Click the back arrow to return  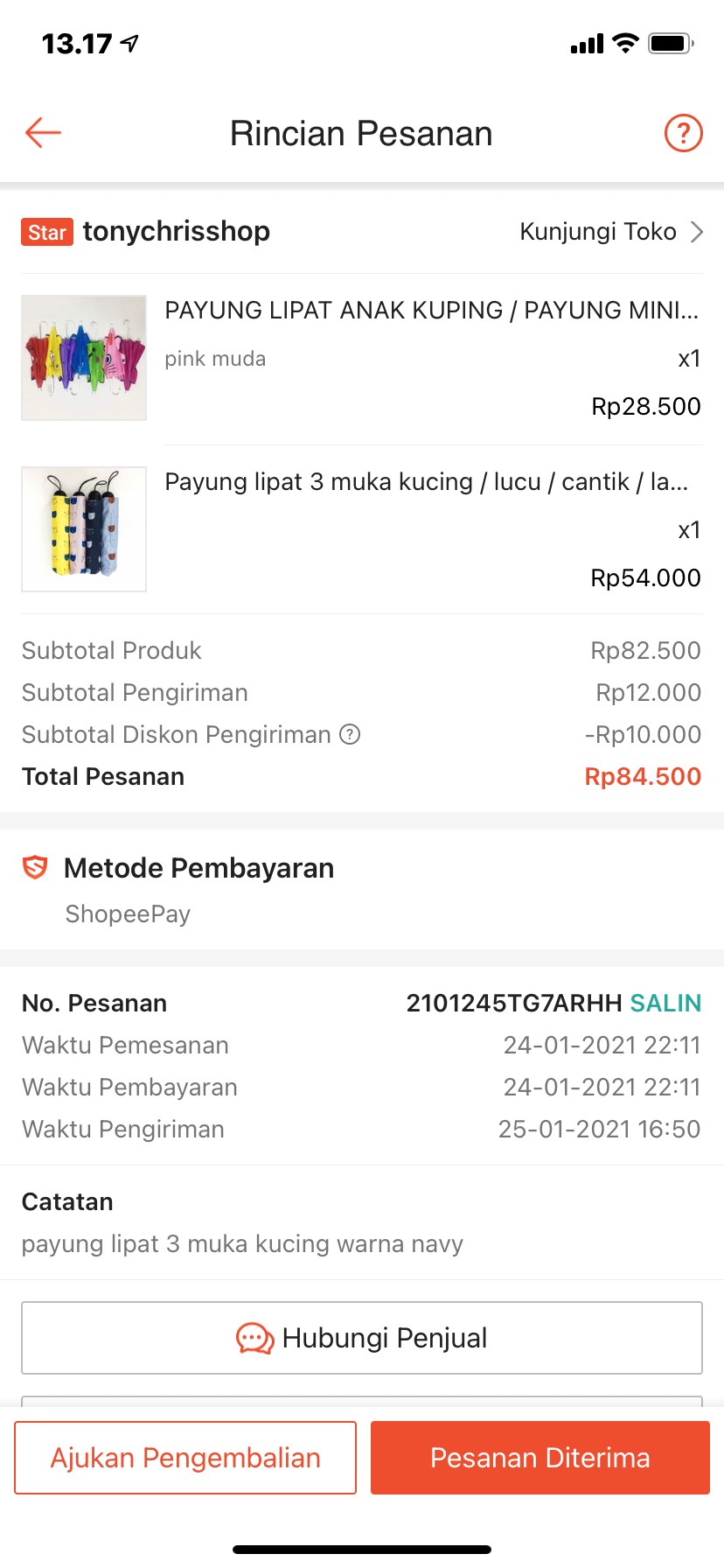(x=41, y=133)
